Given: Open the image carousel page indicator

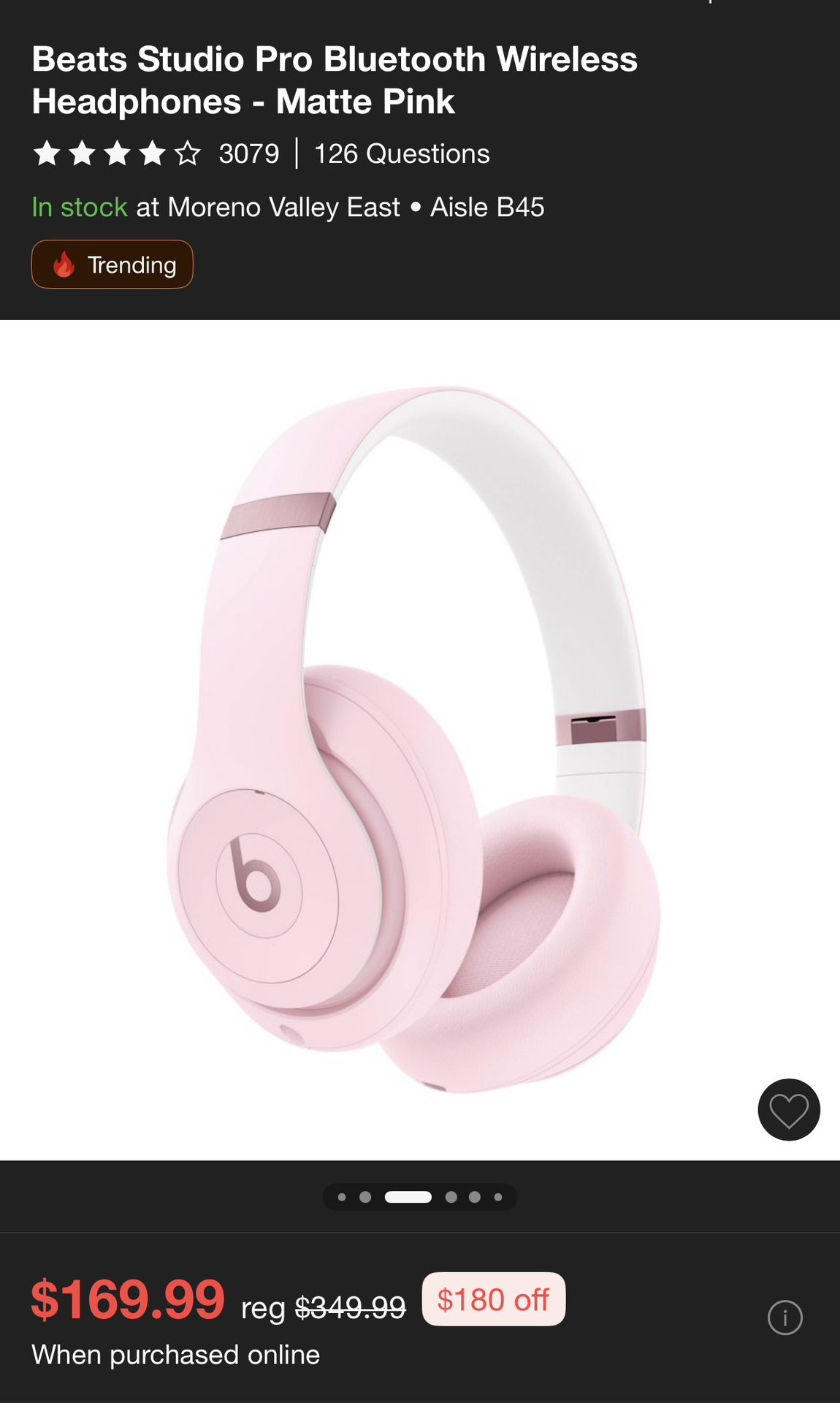Looking at the screenshot, I should coord(420,1197).
